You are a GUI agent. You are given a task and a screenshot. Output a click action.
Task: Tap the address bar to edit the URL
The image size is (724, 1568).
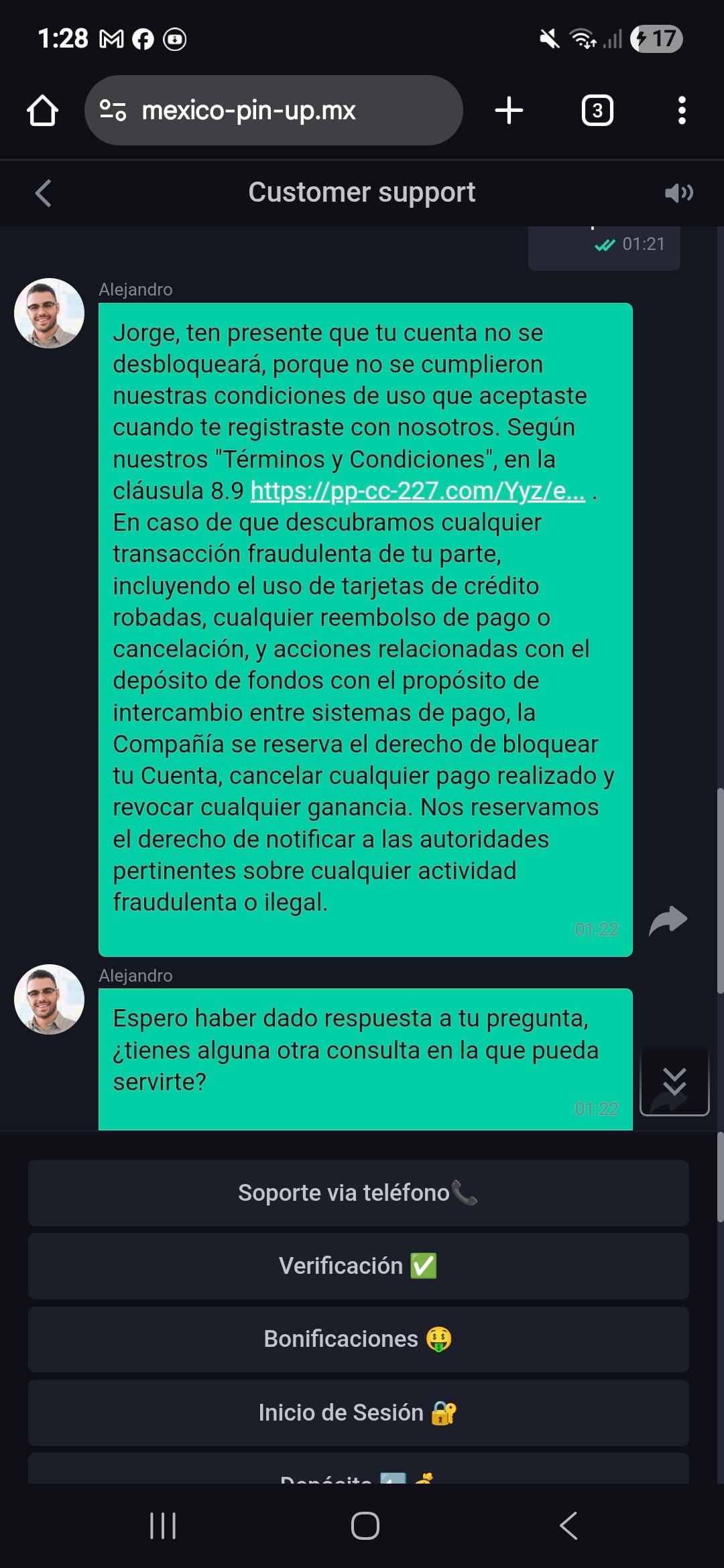tap(282, 111)
